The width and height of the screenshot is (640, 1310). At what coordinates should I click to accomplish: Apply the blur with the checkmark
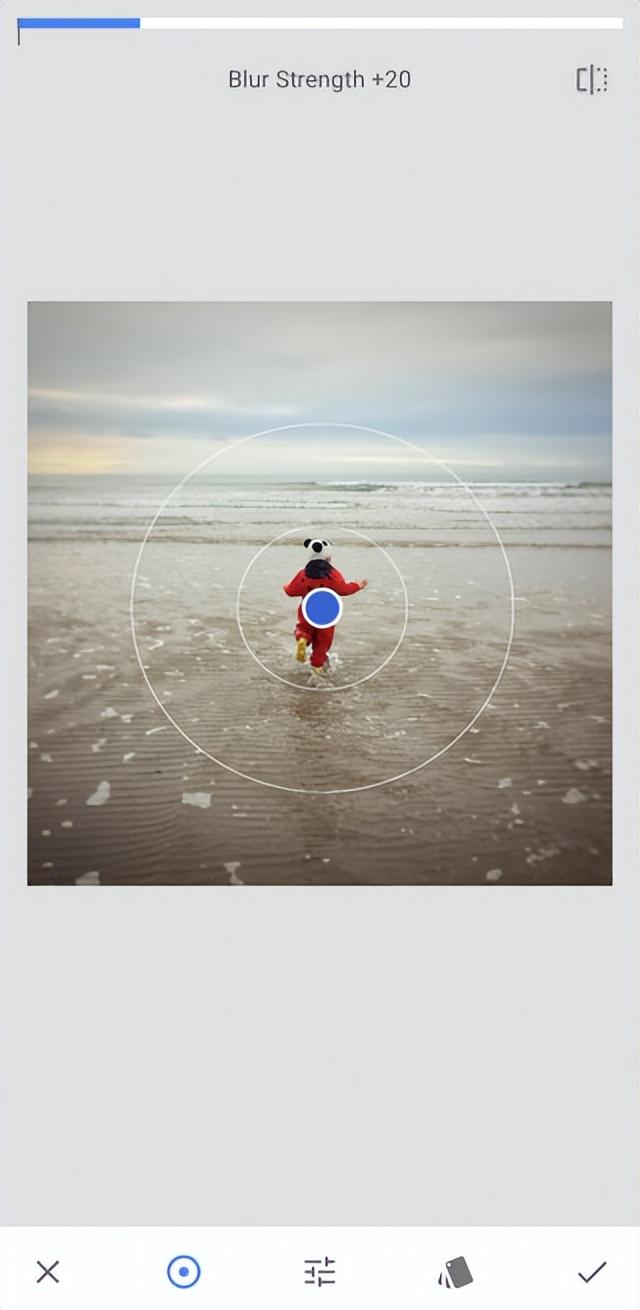click(592, 1272)
